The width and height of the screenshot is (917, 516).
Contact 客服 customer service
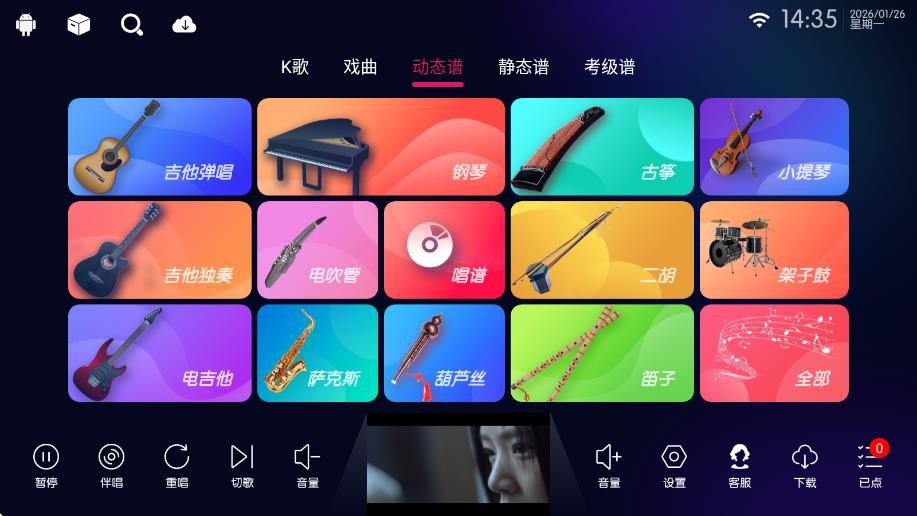pos(739,466)
